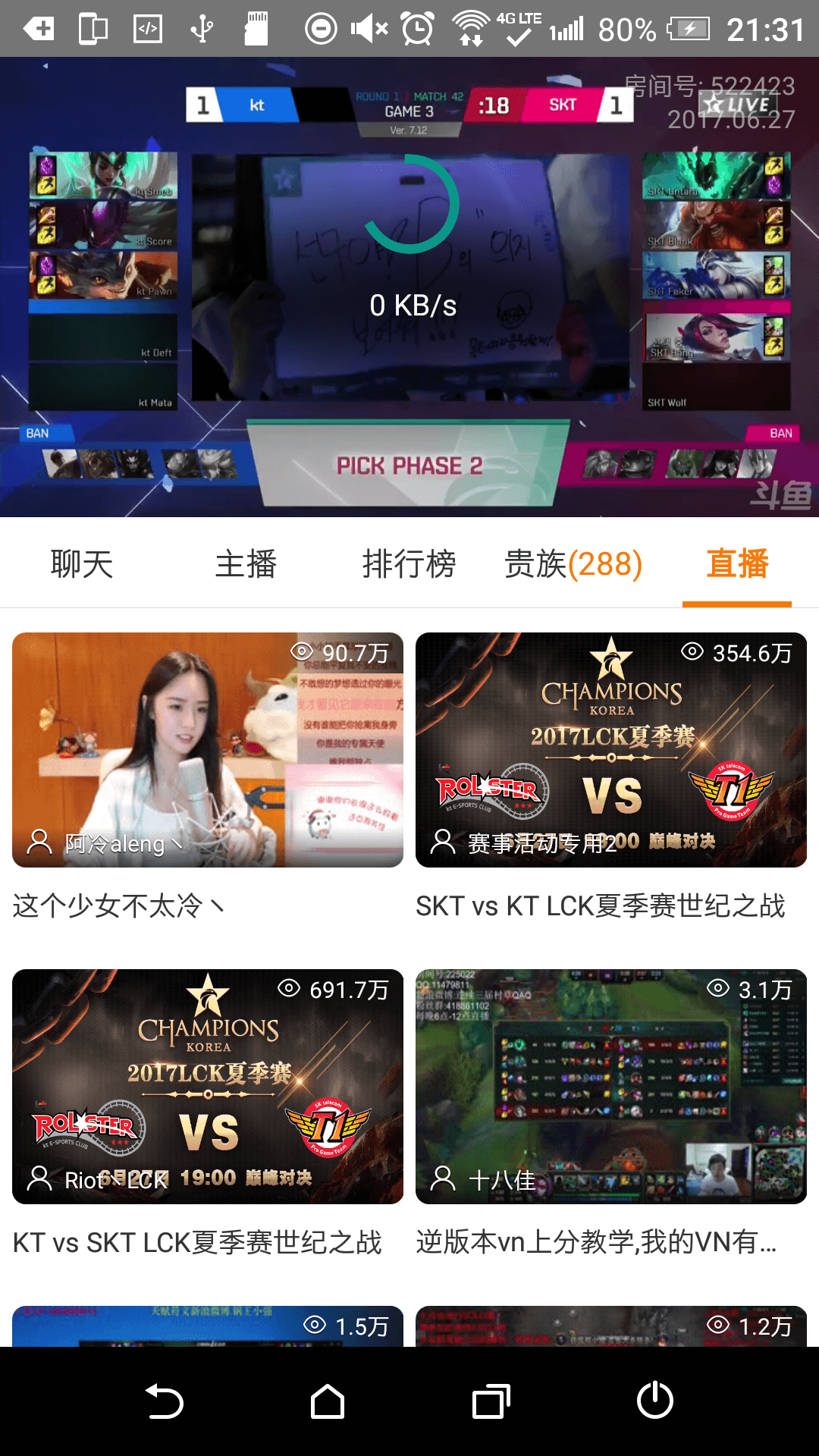The image size is (819, 1456).
Task: Open the stream card with 1.5万 viewers
Action: [207, 1326]
